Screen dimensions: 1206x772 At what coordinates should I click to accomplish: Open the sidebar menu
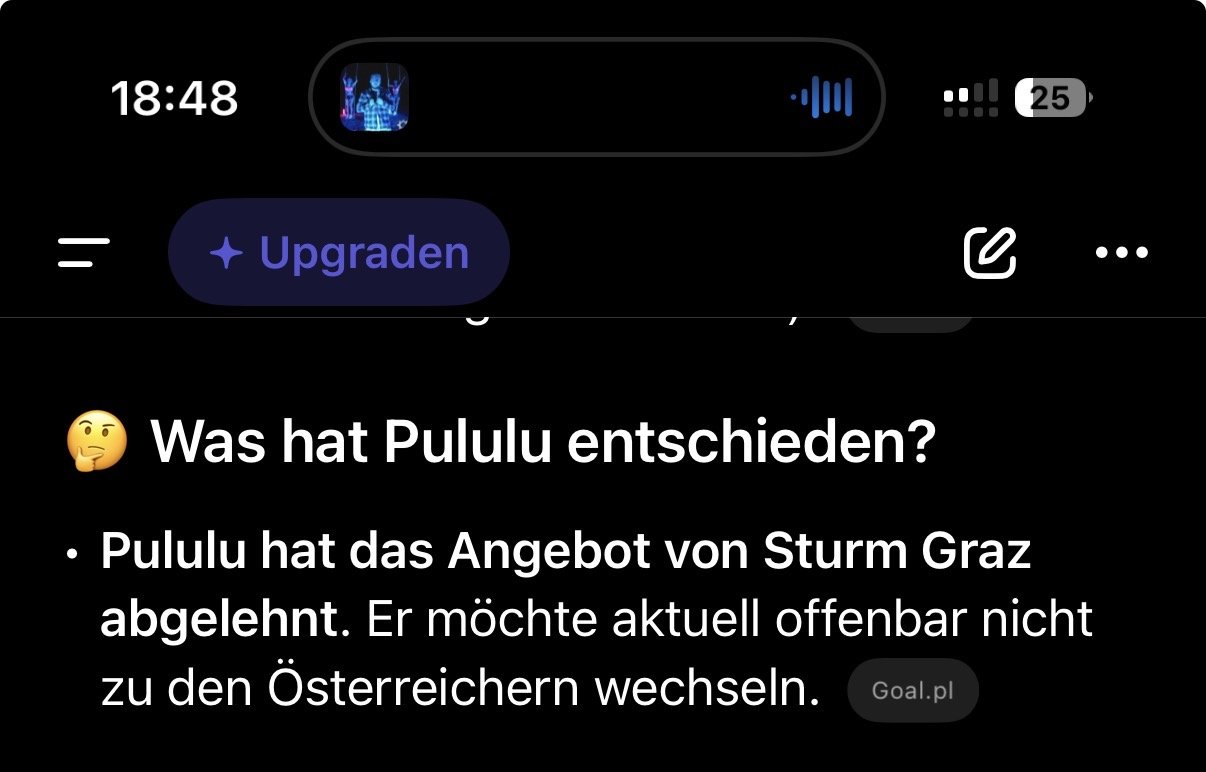[84, 252]
